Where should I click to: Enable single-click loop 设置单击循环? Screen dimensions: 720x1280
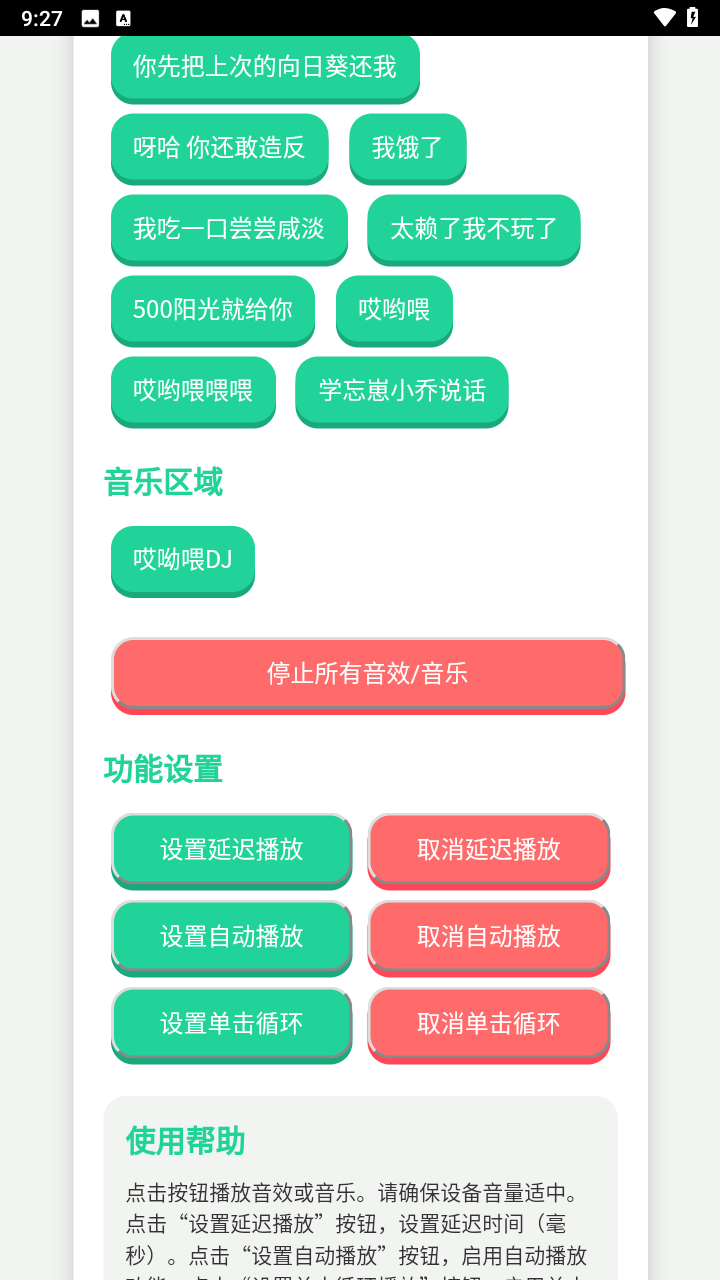point(231,1023)
